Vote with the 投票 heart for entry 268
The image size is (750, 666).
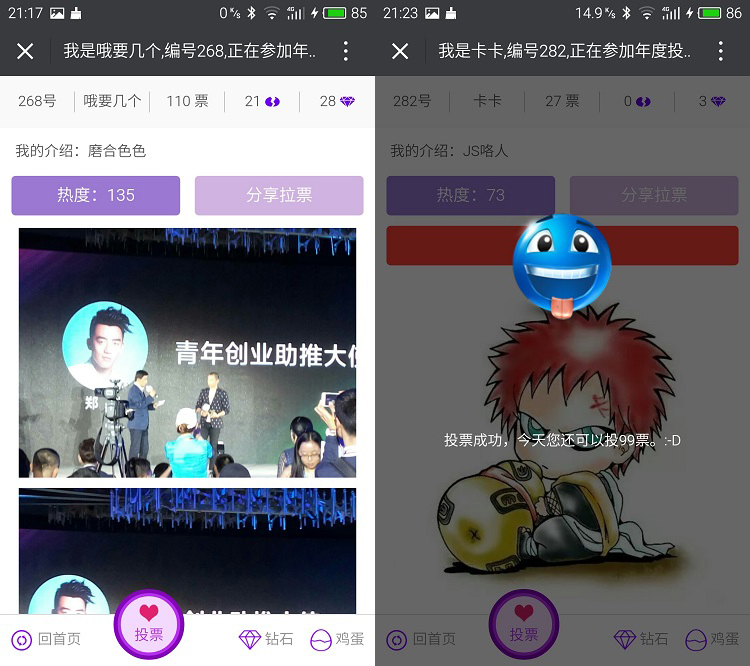(x=149, y=624)
